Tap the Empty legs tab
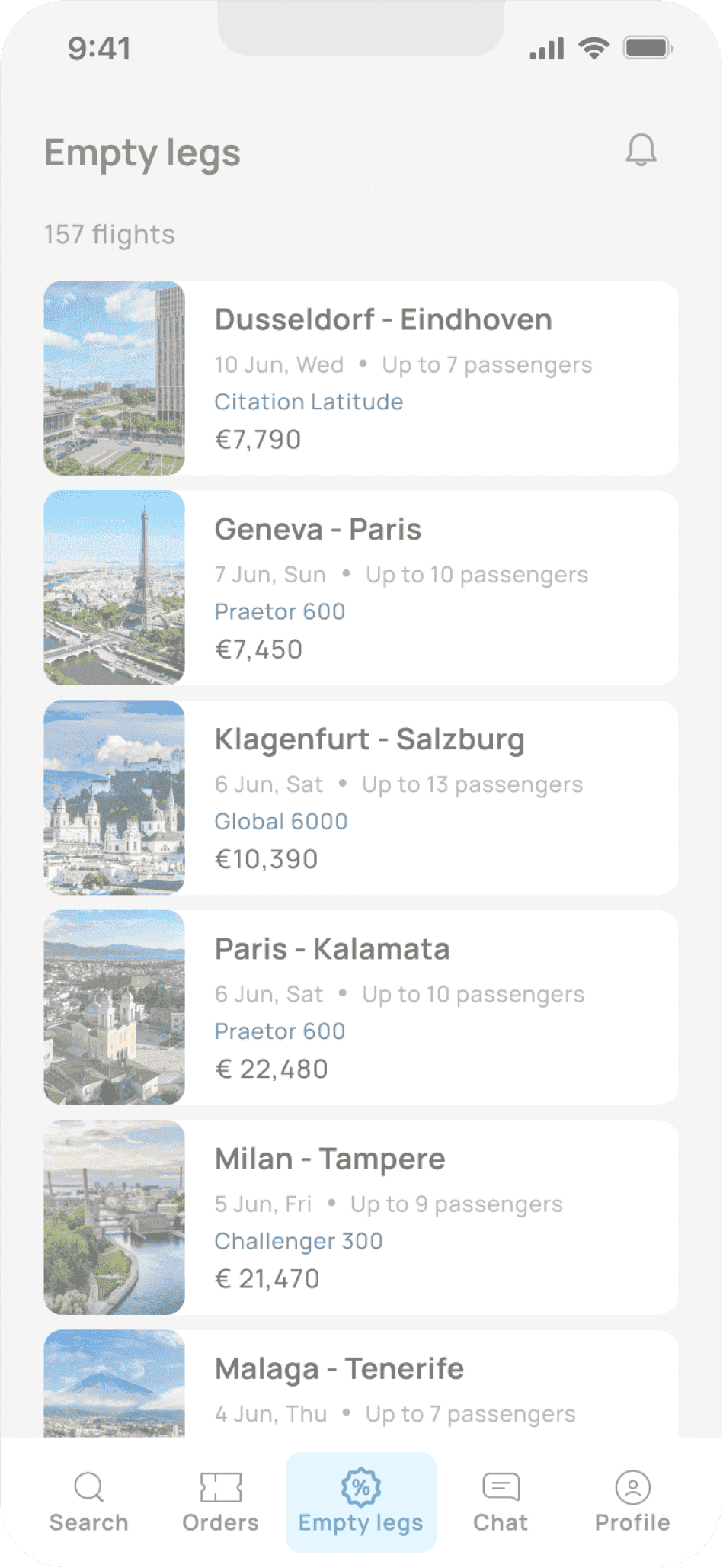This screenshot has width=723, height=1568. click(360, 1502)
